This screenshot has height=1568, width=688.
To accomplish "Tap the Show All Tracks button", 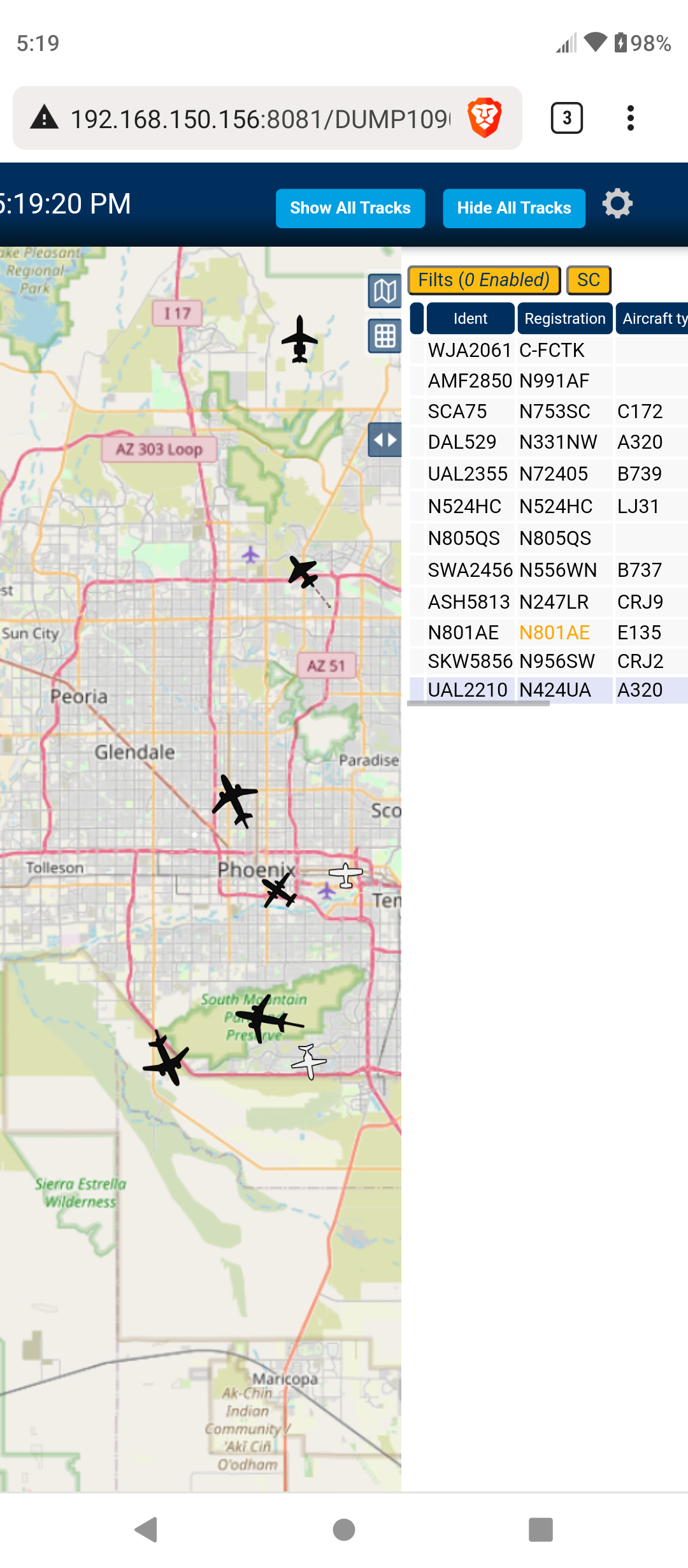I will pos(350,208).
